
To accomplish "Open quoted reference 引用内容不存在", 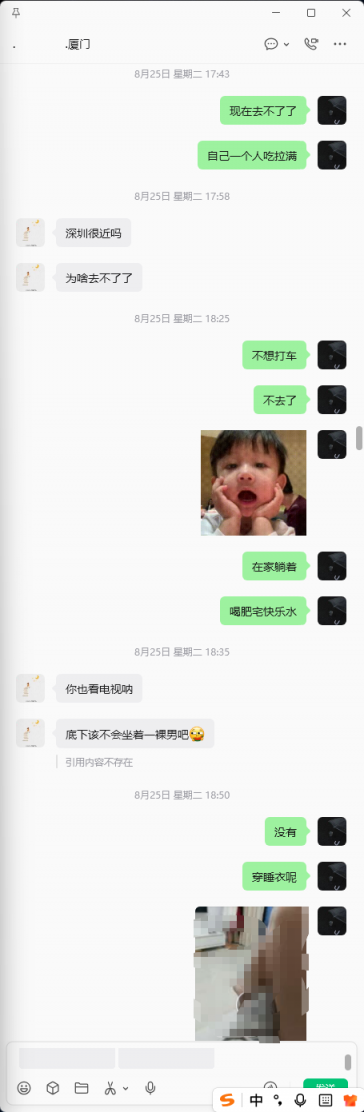I will coord(99,762).
